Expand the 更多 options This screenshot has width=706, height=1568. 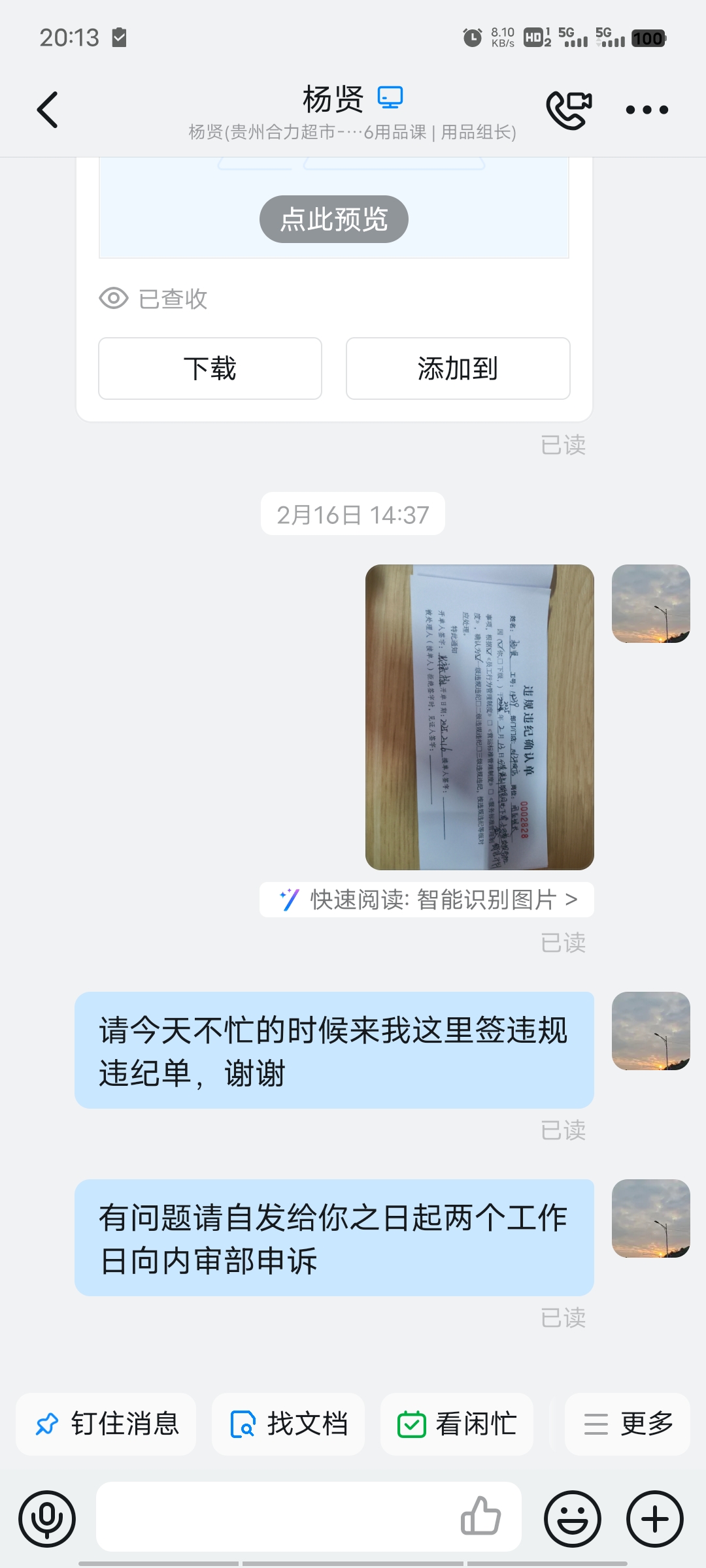coord(628,1424)
